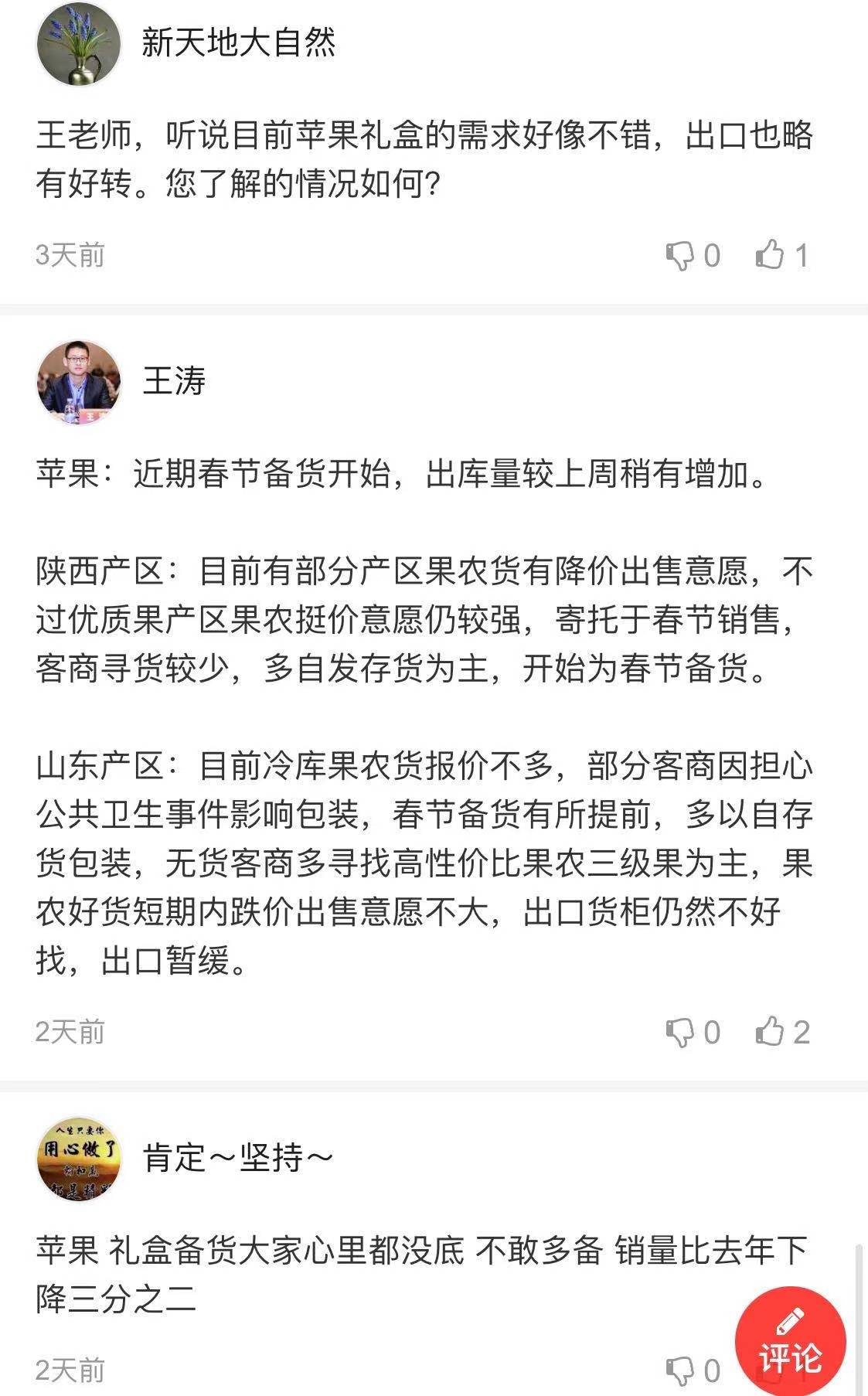Dislike 新天地大自然's comment

tap(680, 255)
